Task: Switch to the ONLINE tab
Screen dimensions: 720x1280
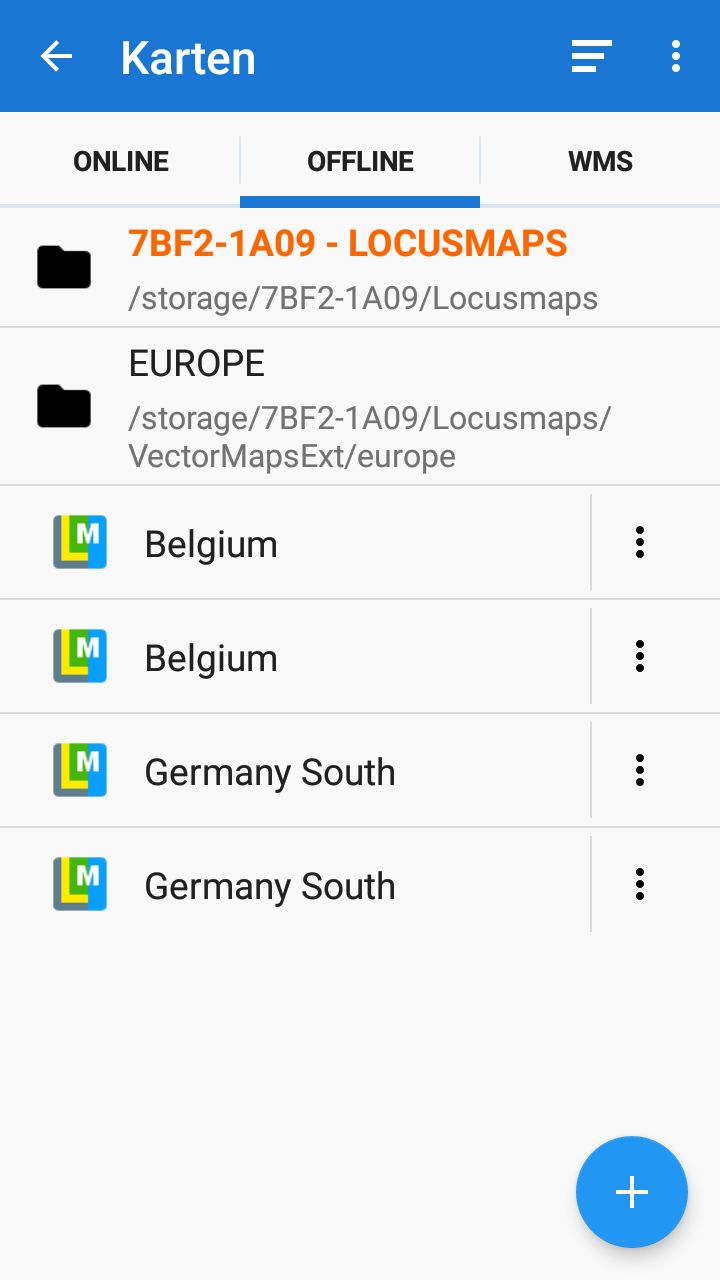Action: [x=121, y=162]
